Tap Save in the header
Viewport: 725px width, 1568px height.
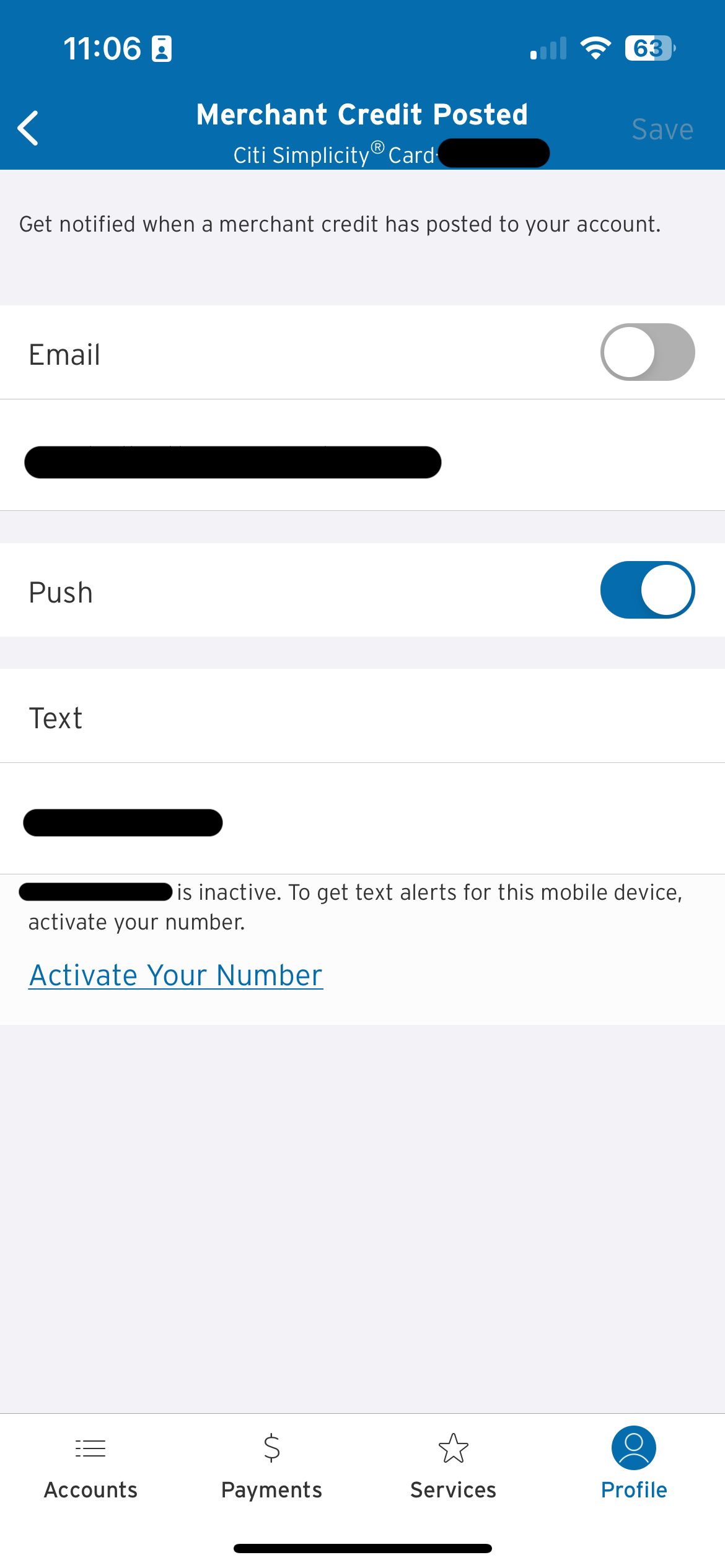[x=662, y=129]
